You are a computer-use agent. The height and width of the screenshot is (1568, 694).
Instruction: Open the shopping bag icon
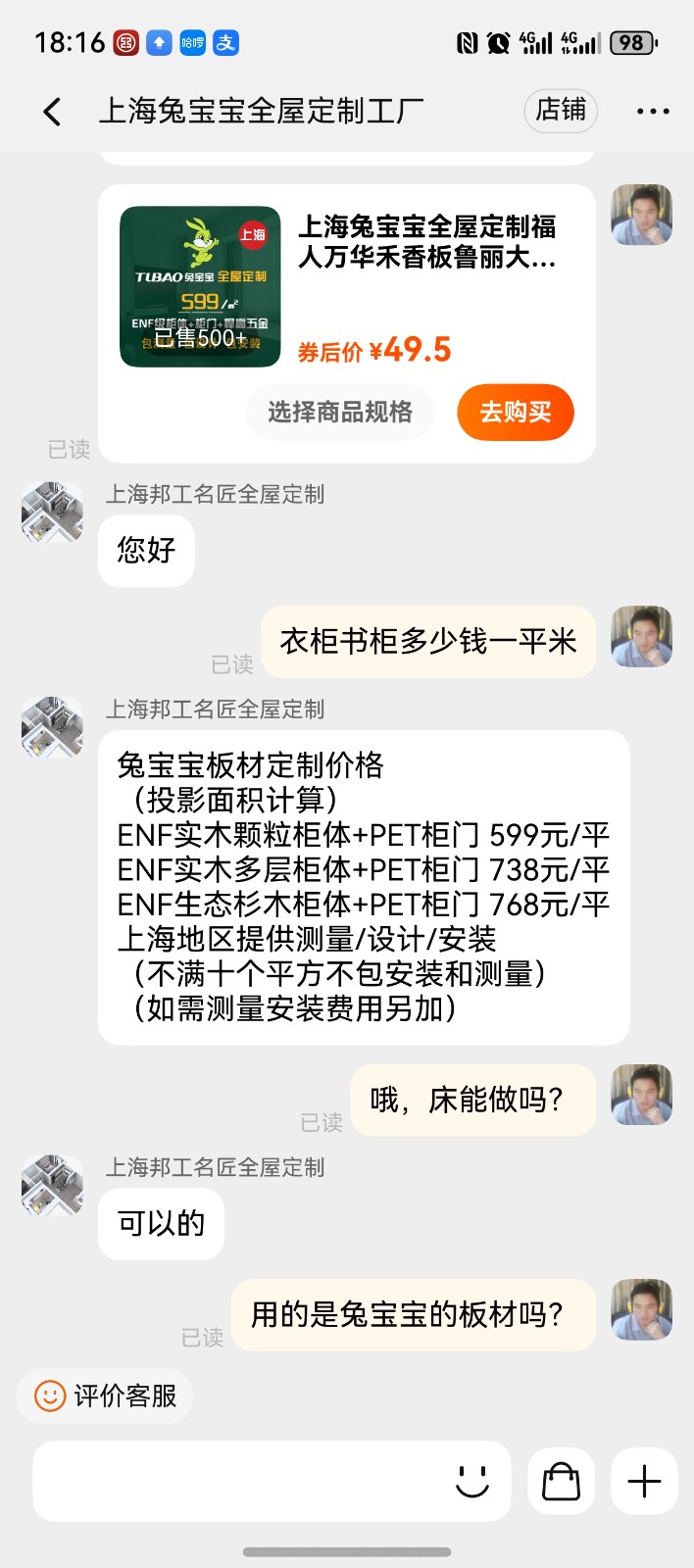[x=561, y=1481]
